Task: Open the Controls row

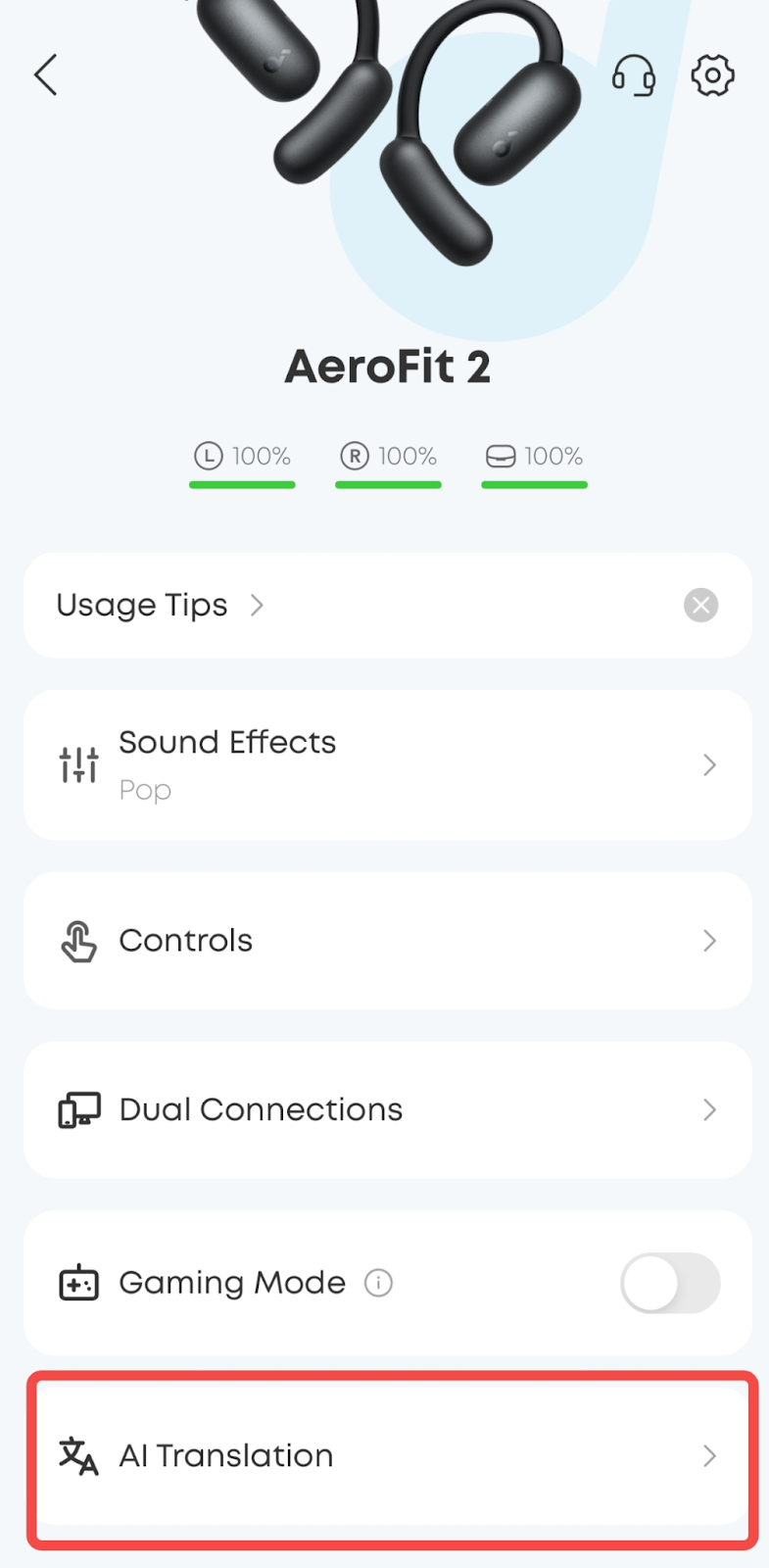Action: point(387,941)
